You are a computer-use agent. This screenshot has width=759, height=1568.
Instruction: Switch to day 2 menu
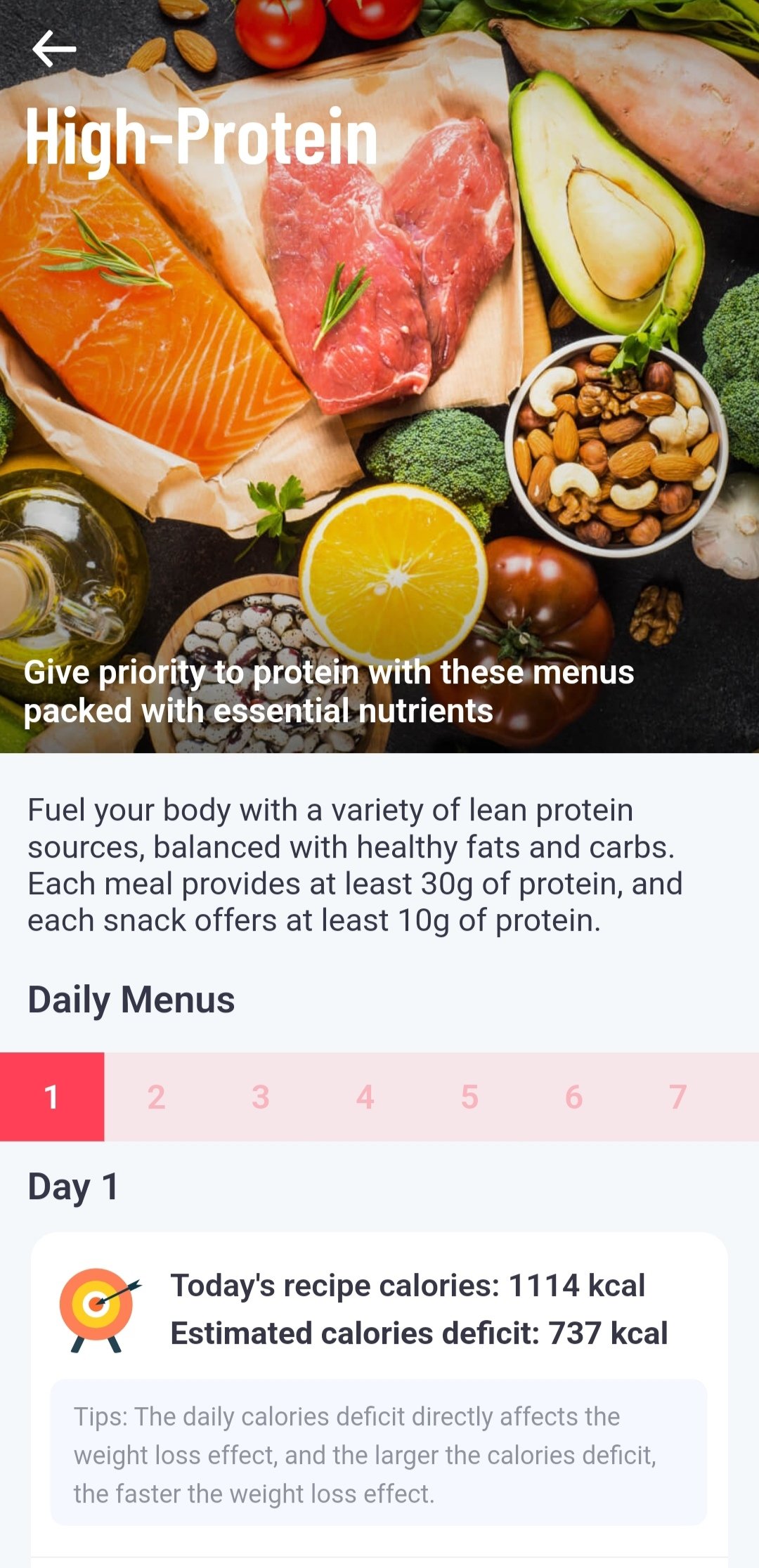156,1097
